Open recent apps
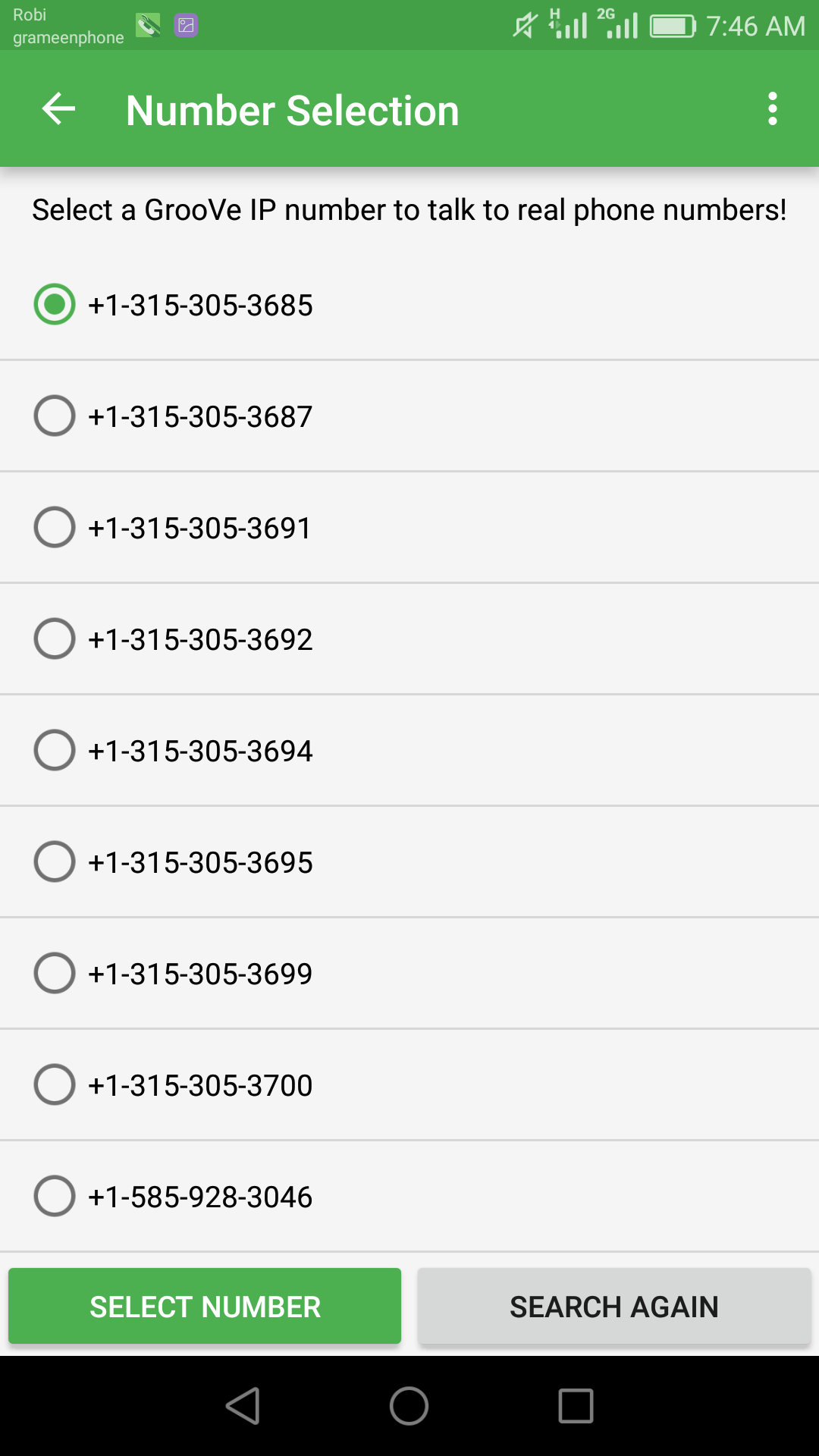This screenshot has width=819, height=1456. point(576,1406)
